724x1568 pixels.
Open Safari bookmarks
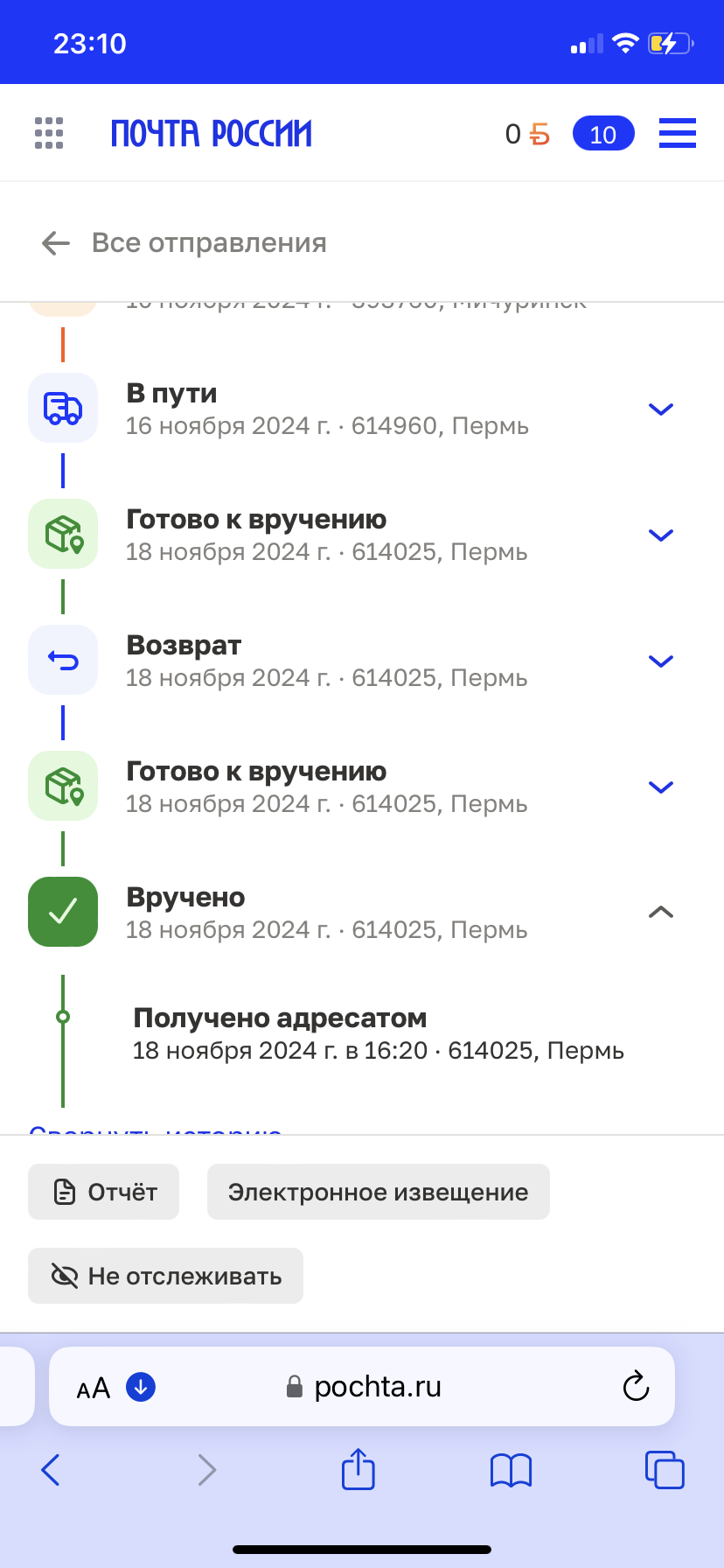click(x=511, y=1470)
